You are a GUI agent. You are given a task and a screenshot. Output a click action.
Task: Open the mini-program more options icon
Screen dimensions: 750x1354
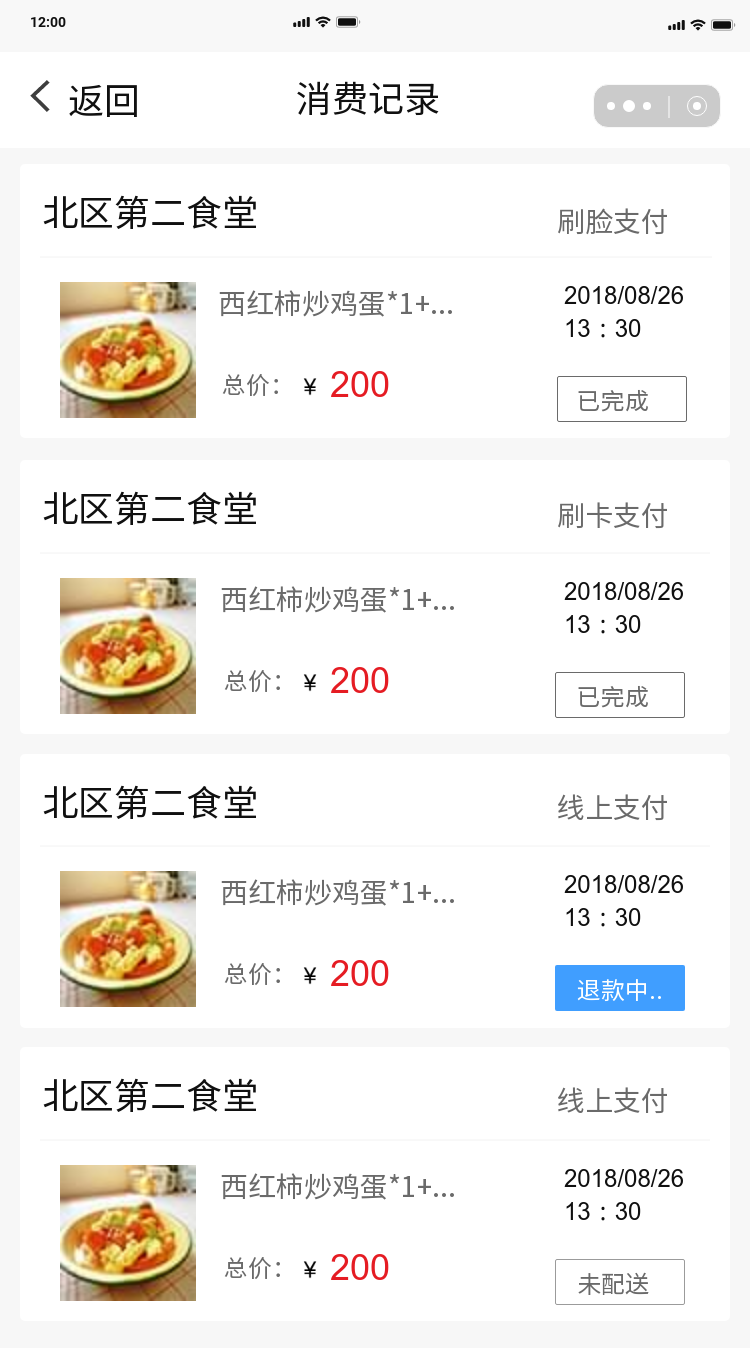coord(630,106)
